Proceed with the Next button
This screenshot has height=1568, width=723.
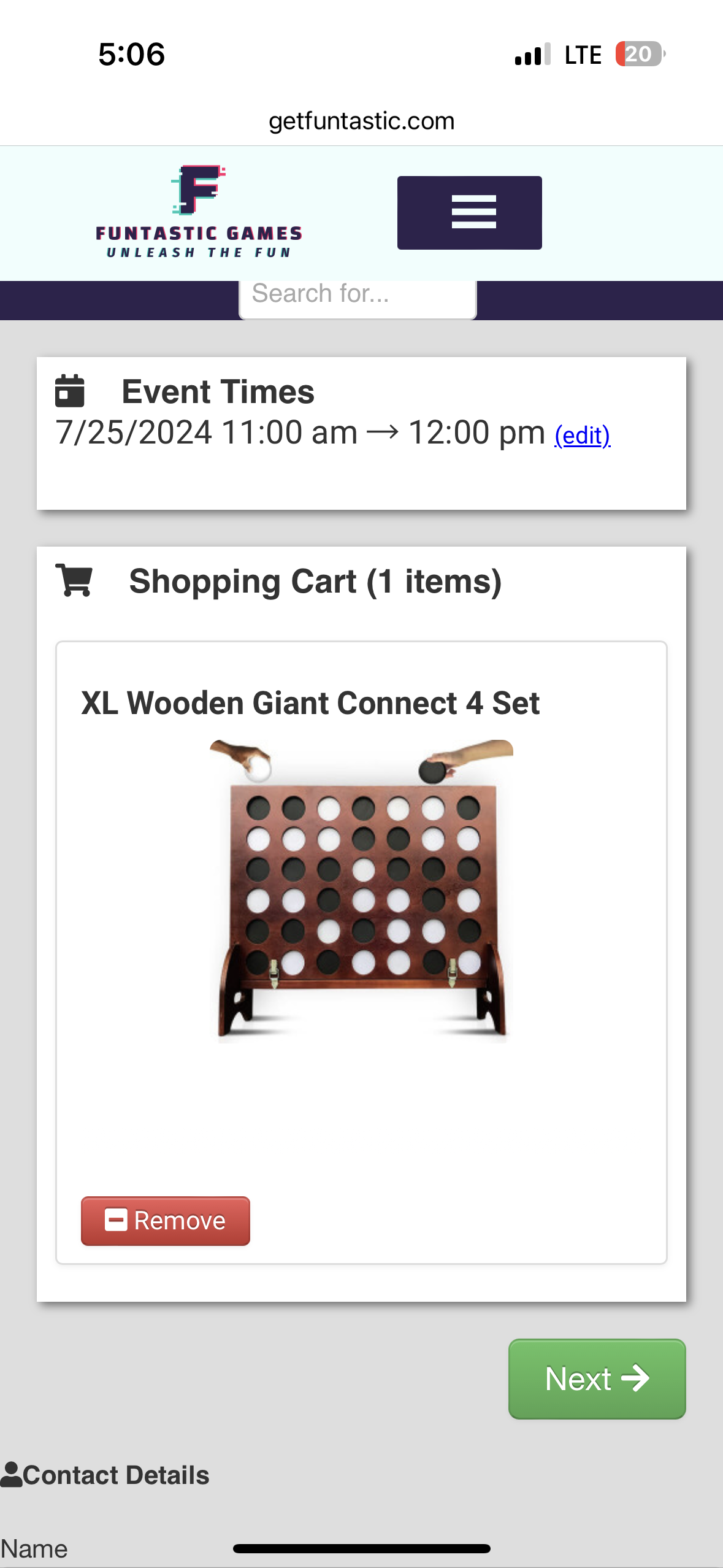pos(596,1378)
